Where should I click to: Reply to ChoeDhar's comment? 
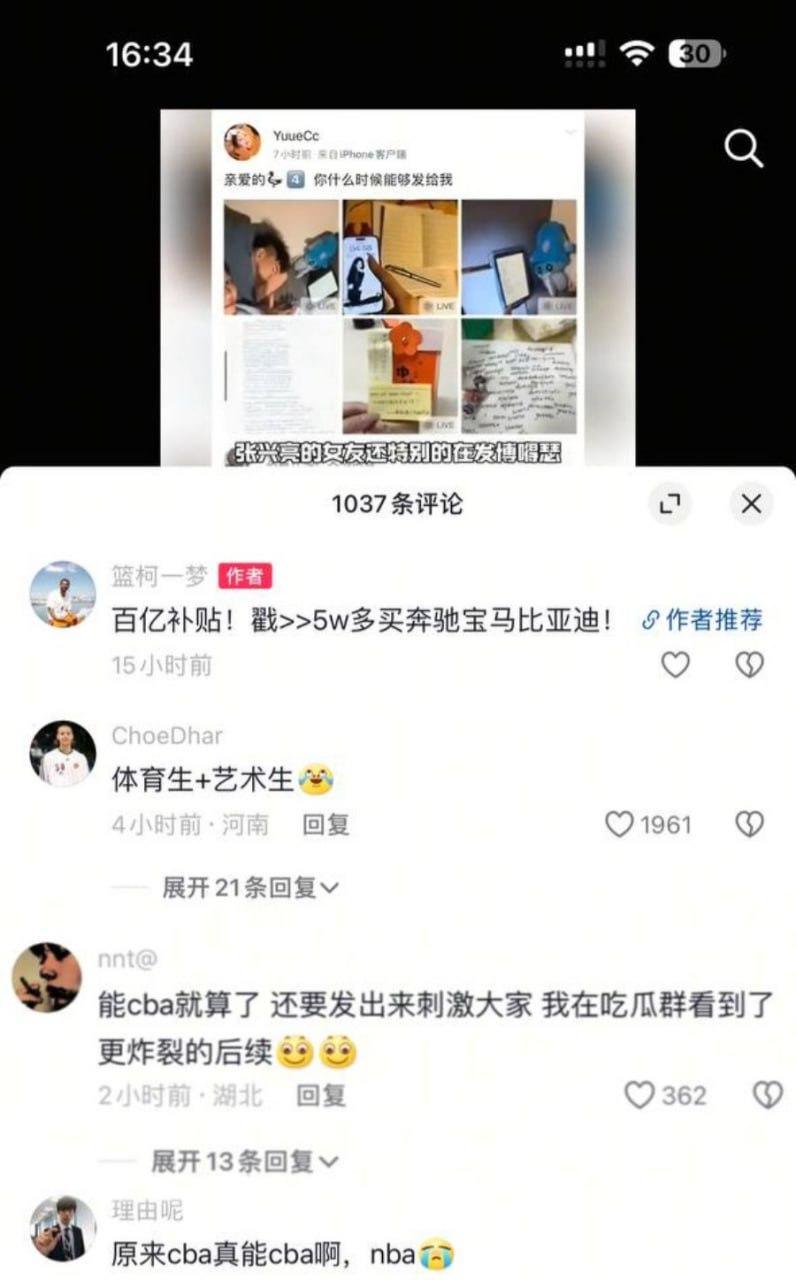326,825
